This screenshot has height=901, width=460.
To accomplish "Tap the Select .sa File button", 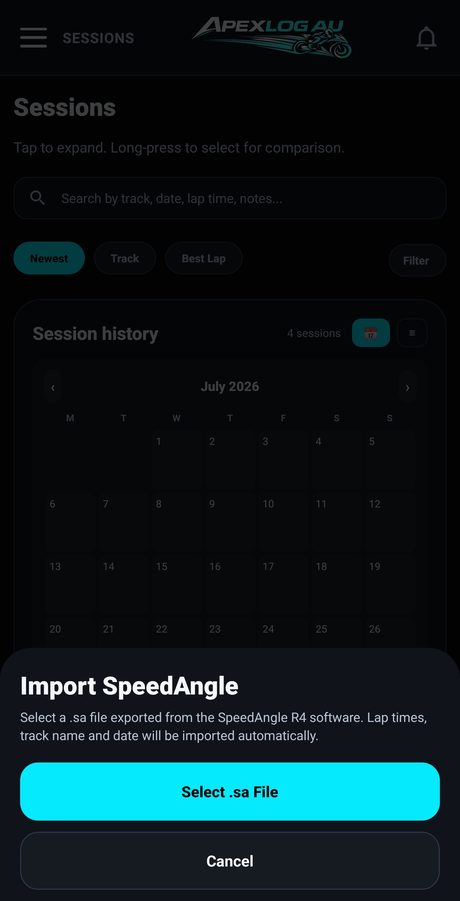I will click(x=230, y=791).
